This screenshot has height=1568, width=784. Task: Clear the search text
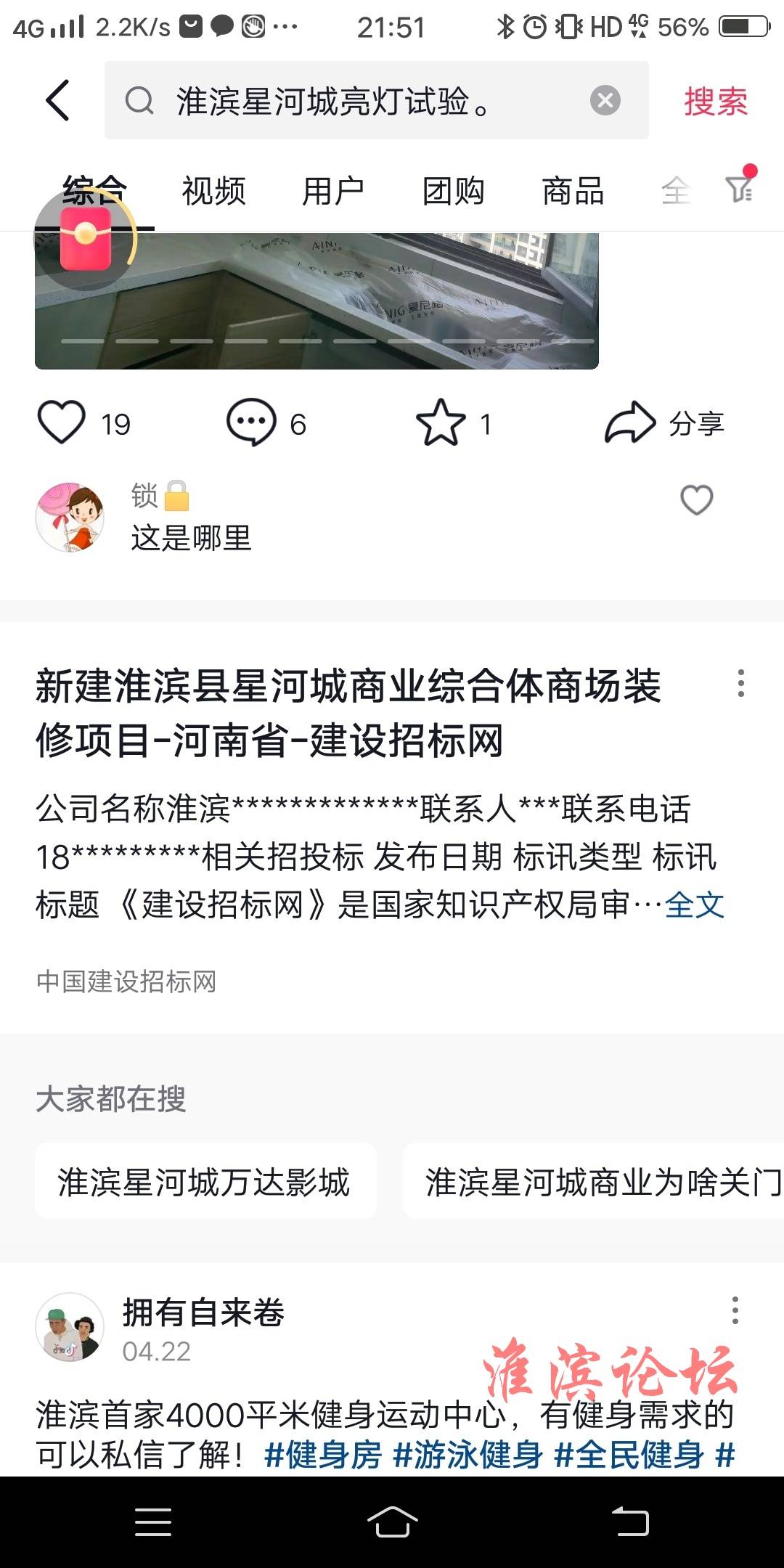605,101
